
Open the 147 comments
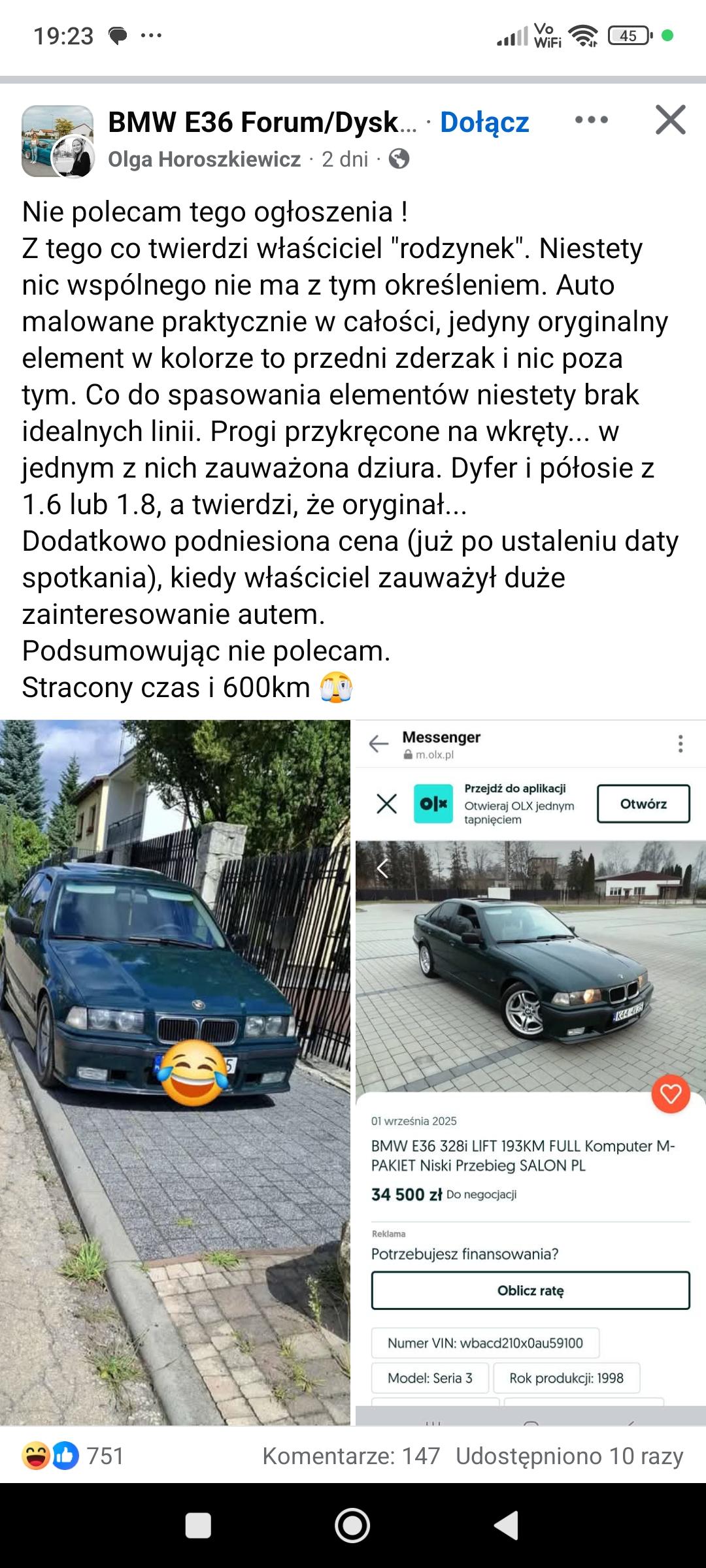click(351, 1456)
